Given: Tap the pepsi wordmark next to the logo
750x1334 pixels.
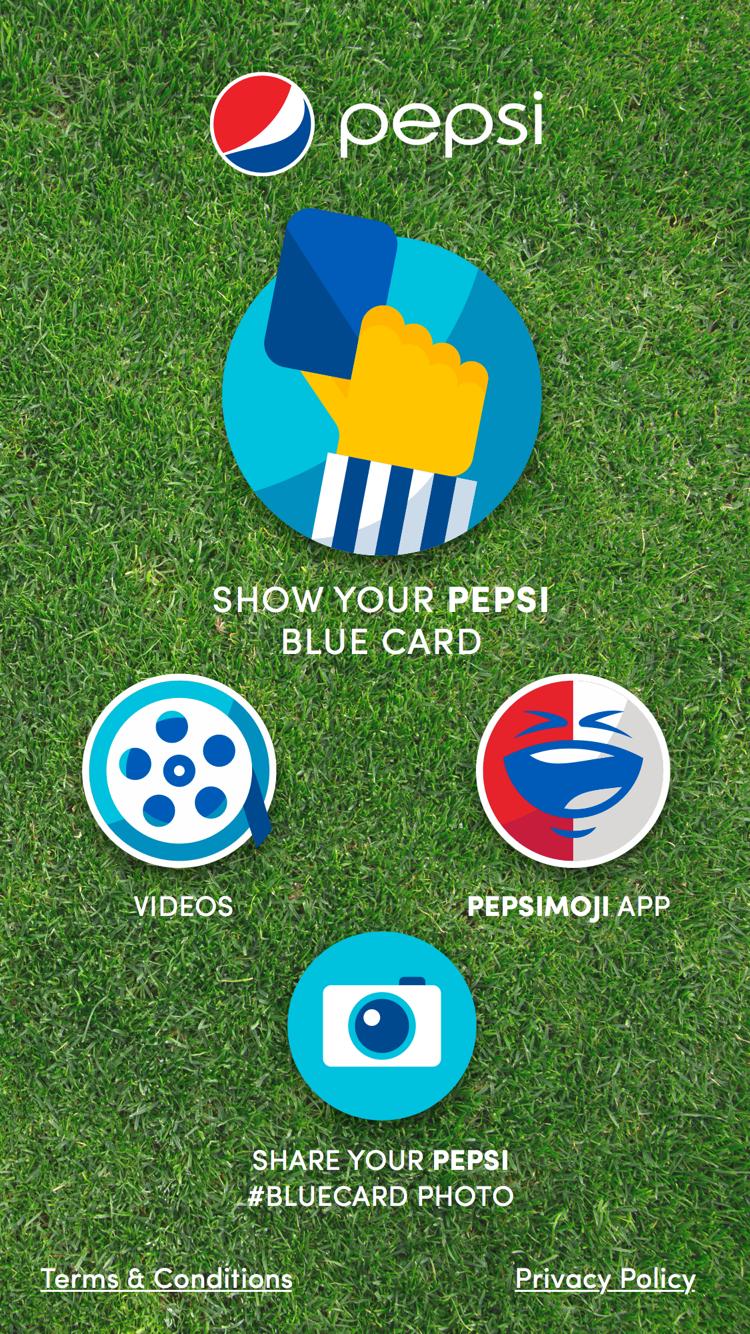Looking at the screenshot, I should point(440,124).
